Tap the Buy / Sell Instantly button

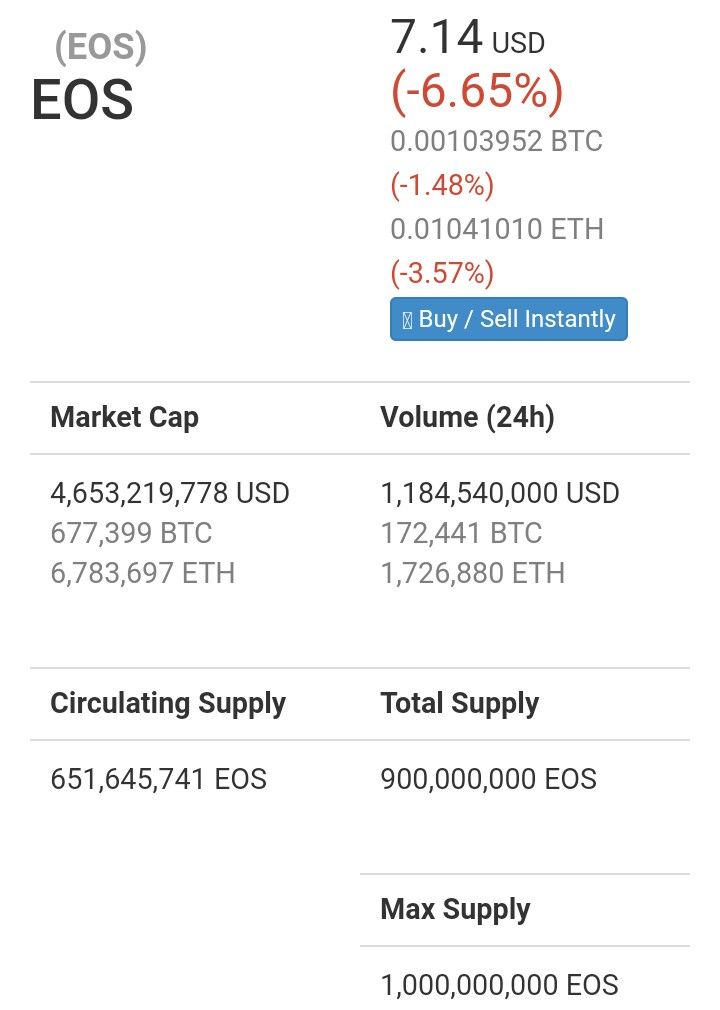click(x=508, y=319)
